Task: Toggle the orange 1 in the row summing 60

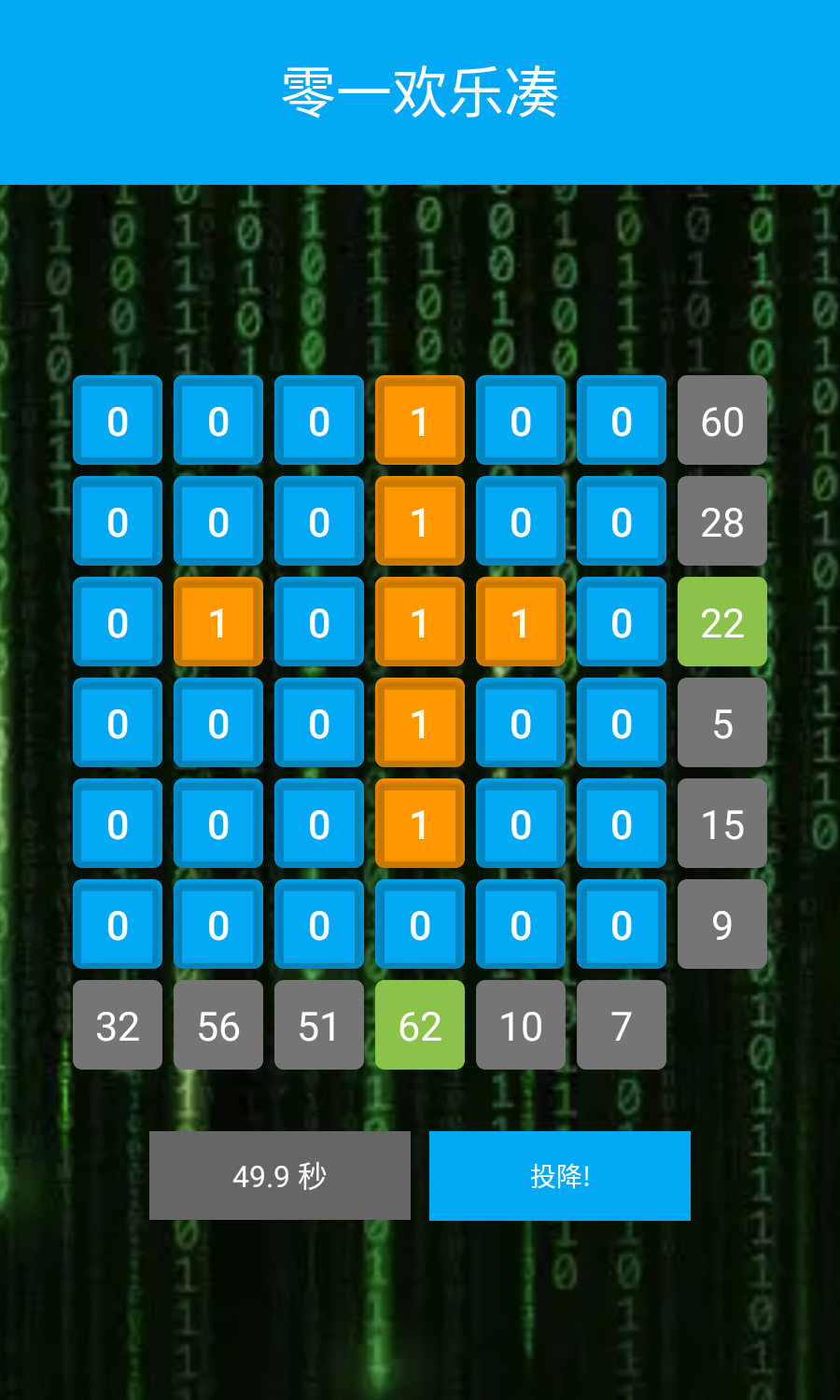Action: click(420, 421)
